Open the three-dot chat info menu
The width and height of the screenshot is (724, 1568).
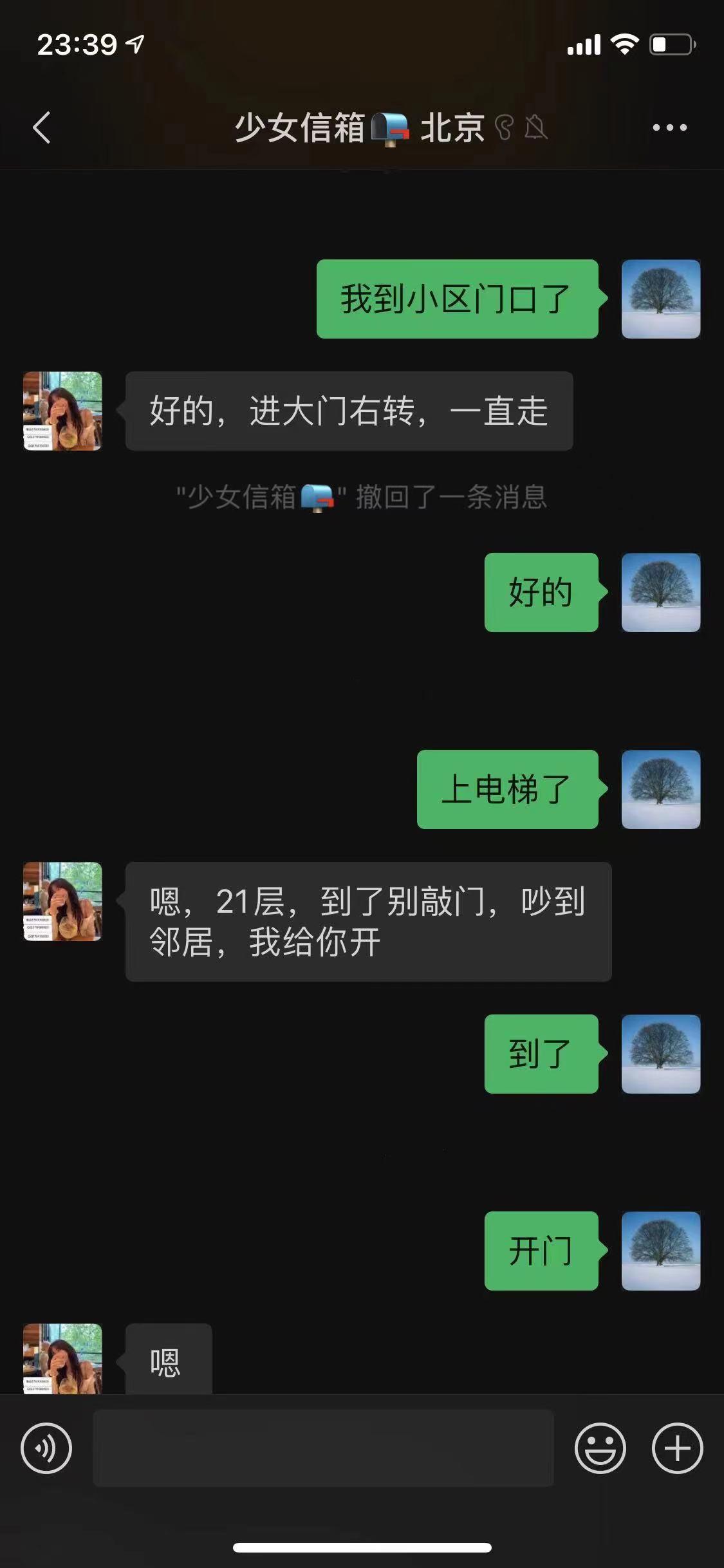(669, 127)
